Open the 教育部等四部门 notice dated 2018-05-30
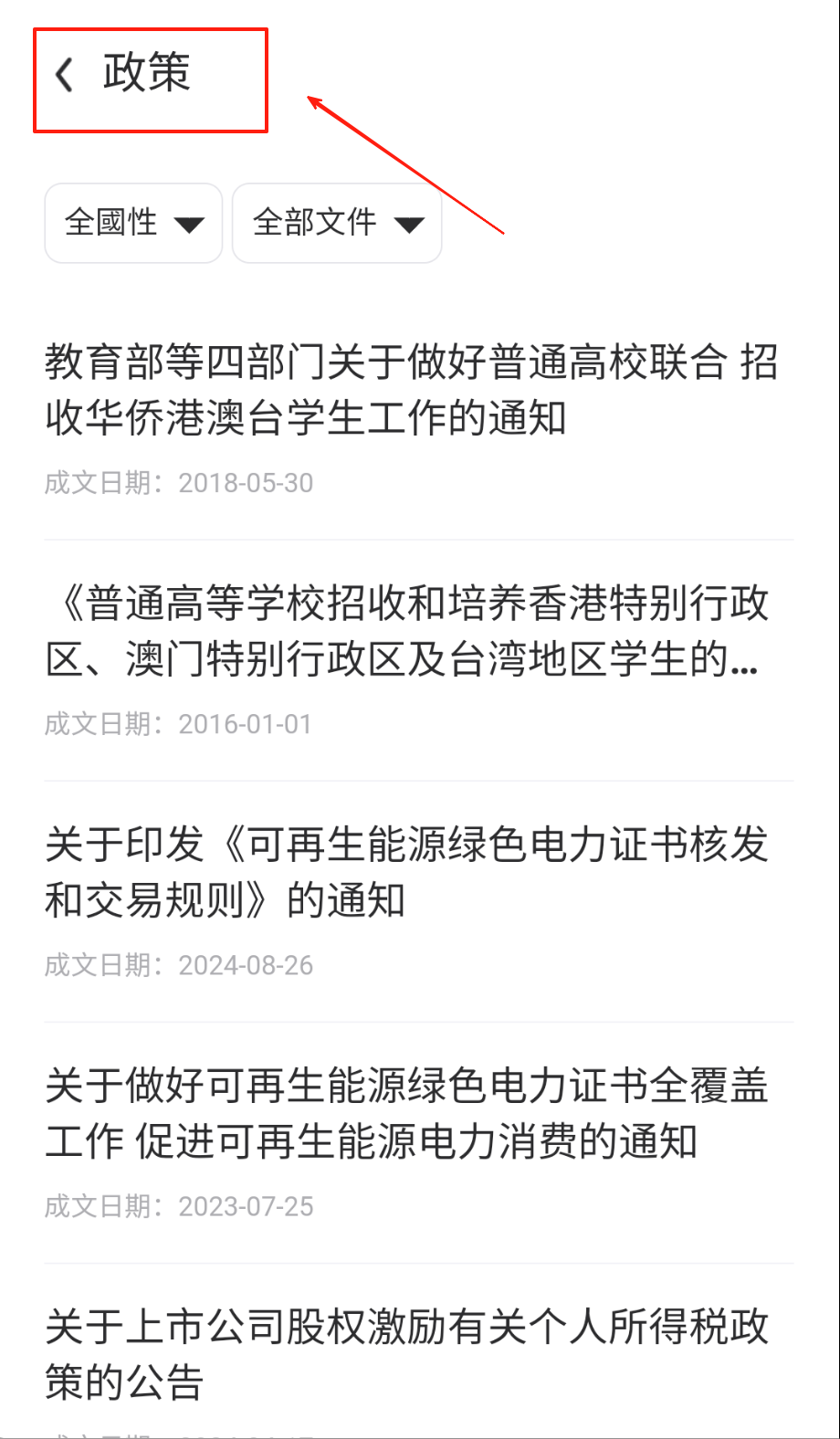The width and height of the screenshot is (840, 1439). click(x=411, y=391)
